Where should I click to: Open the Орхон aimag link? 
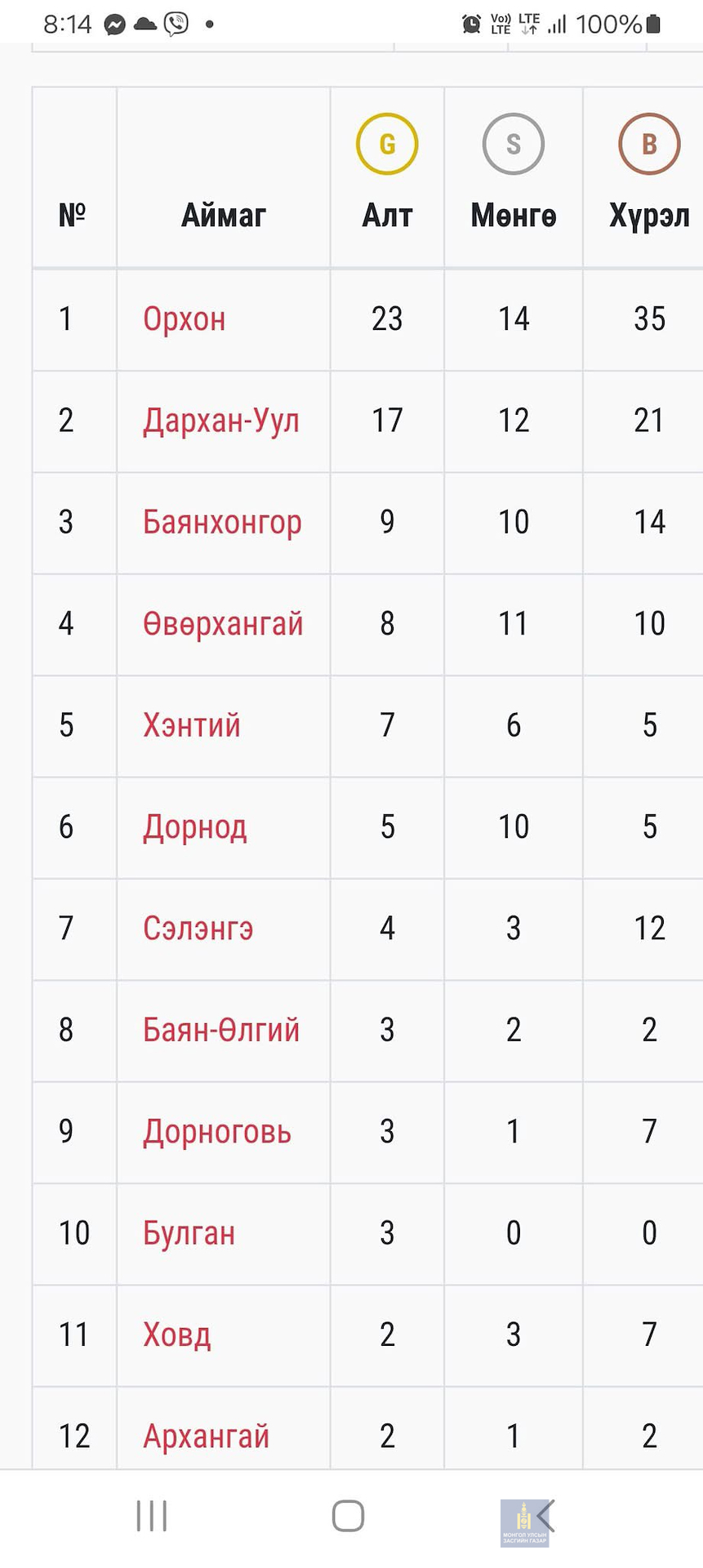click(x=184, y=318)
